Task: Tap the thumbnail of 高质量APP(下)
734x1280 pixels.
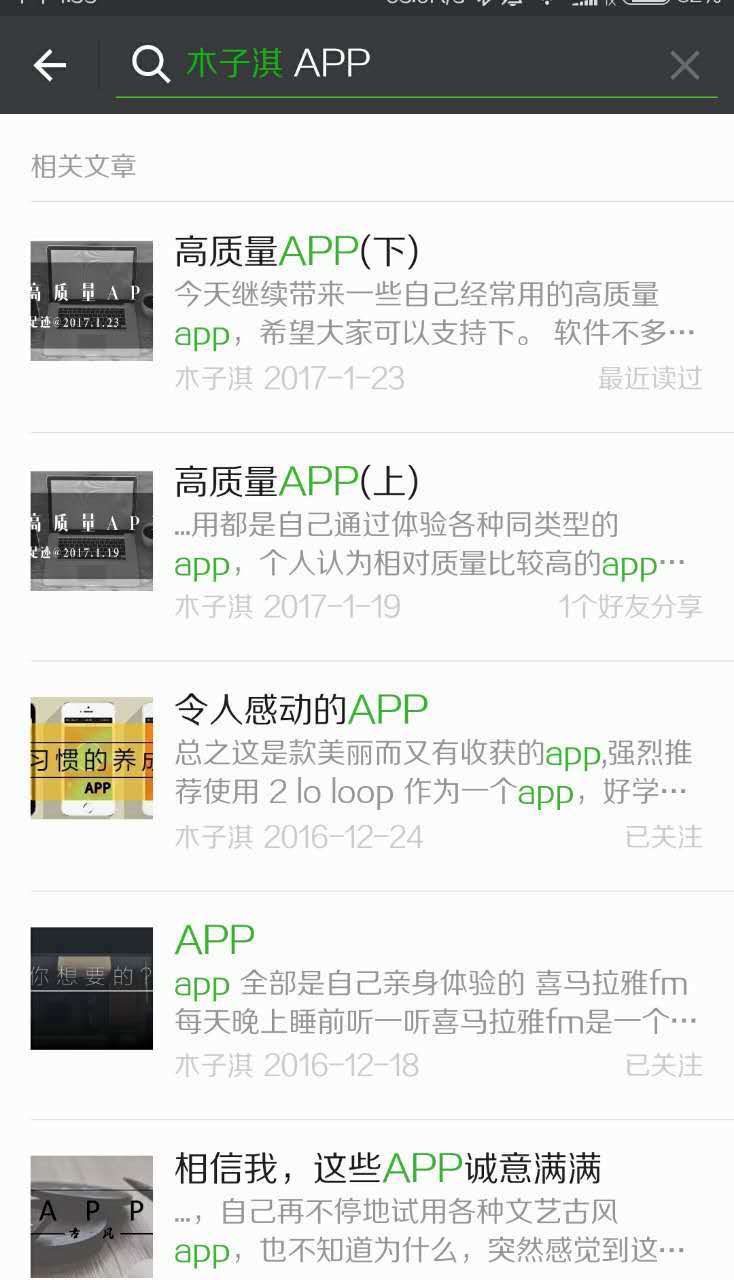Action: point(91,300)
